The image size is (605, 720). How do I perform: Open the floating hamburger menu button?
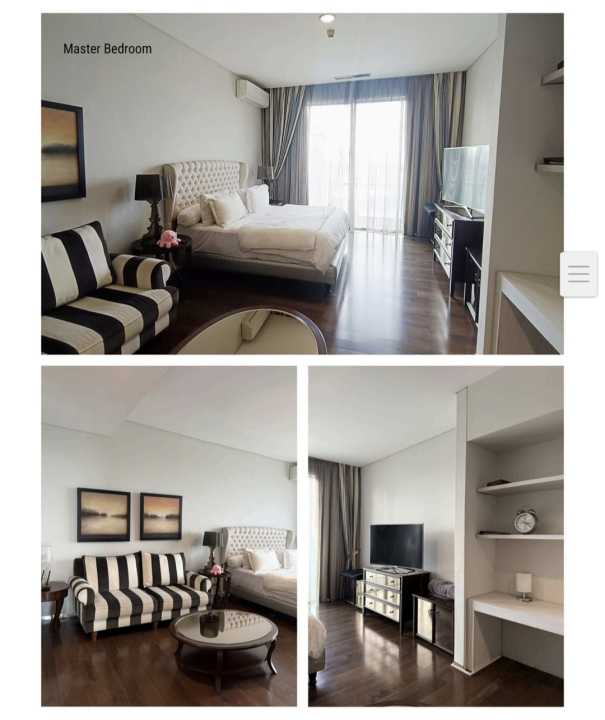point(578,274)
